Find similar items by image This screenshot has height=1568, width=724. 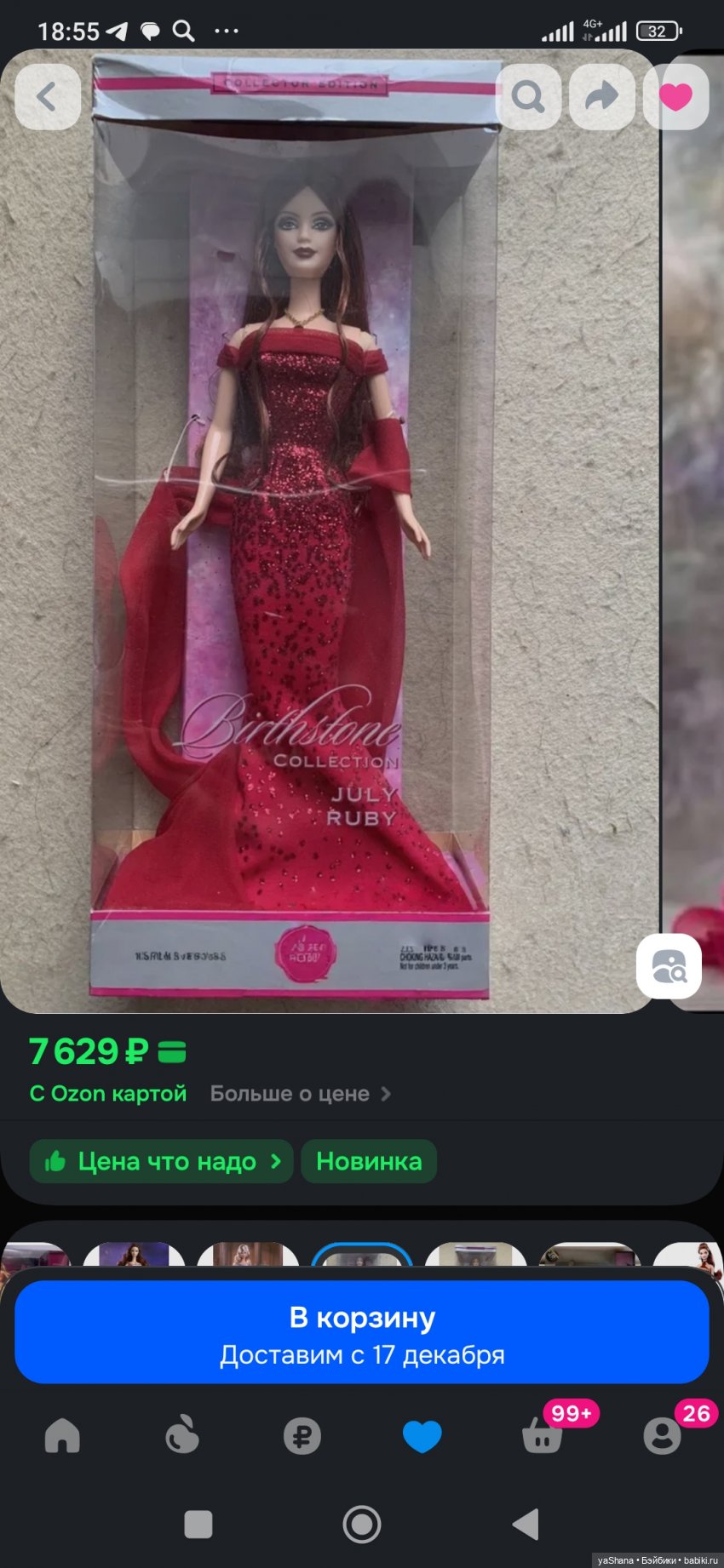tap(669, 966)
